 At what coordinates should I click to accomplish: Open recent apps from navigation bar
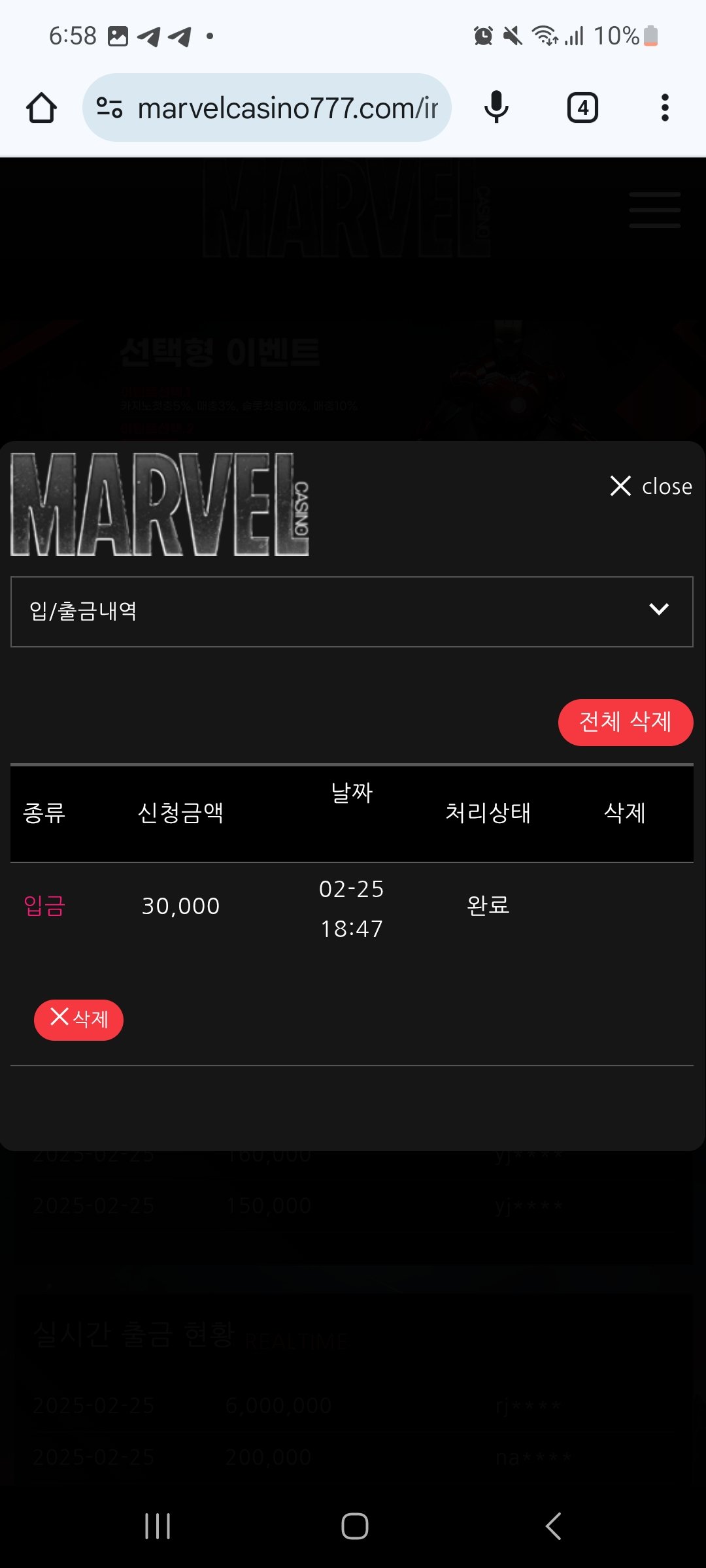[x=158, y=1526]
